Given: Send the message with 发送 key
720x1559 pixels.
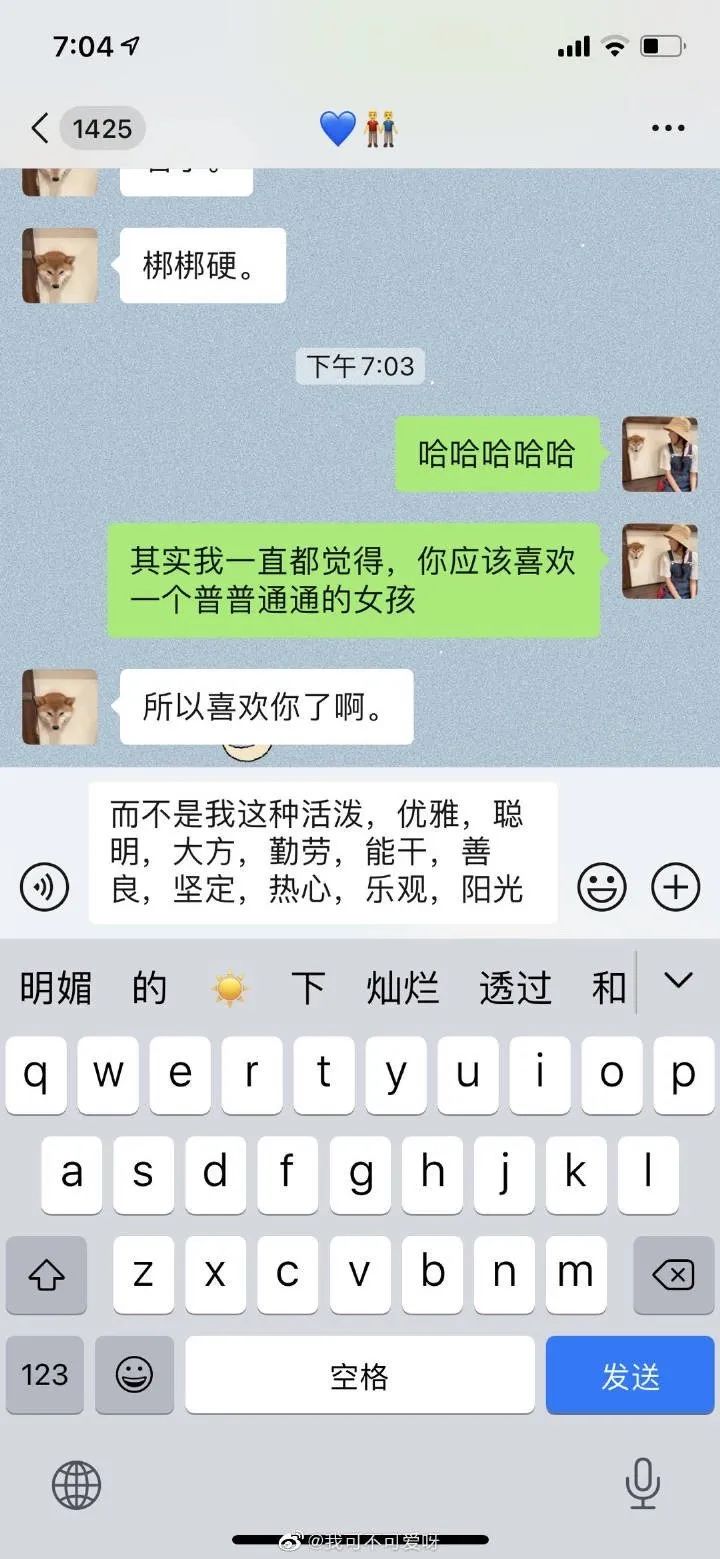Looking at the screenshot, I should (629, 1376).
